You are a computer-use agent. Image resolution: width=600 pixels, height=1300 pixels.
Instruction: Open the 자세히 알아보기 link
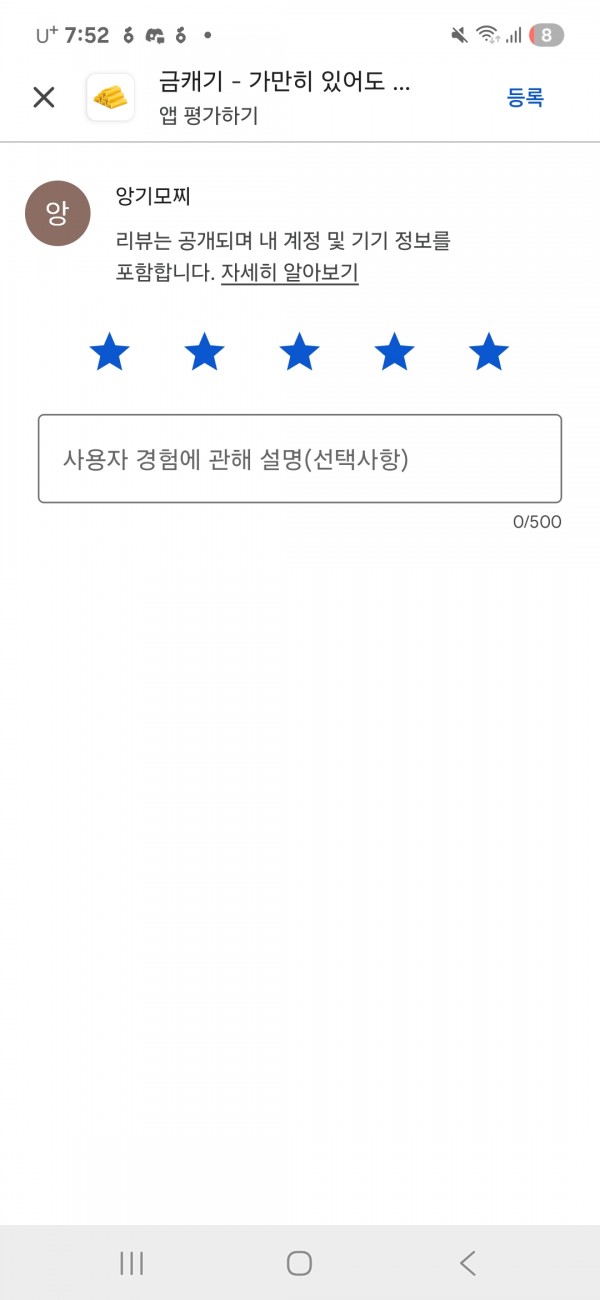click(x=289, y=272)
